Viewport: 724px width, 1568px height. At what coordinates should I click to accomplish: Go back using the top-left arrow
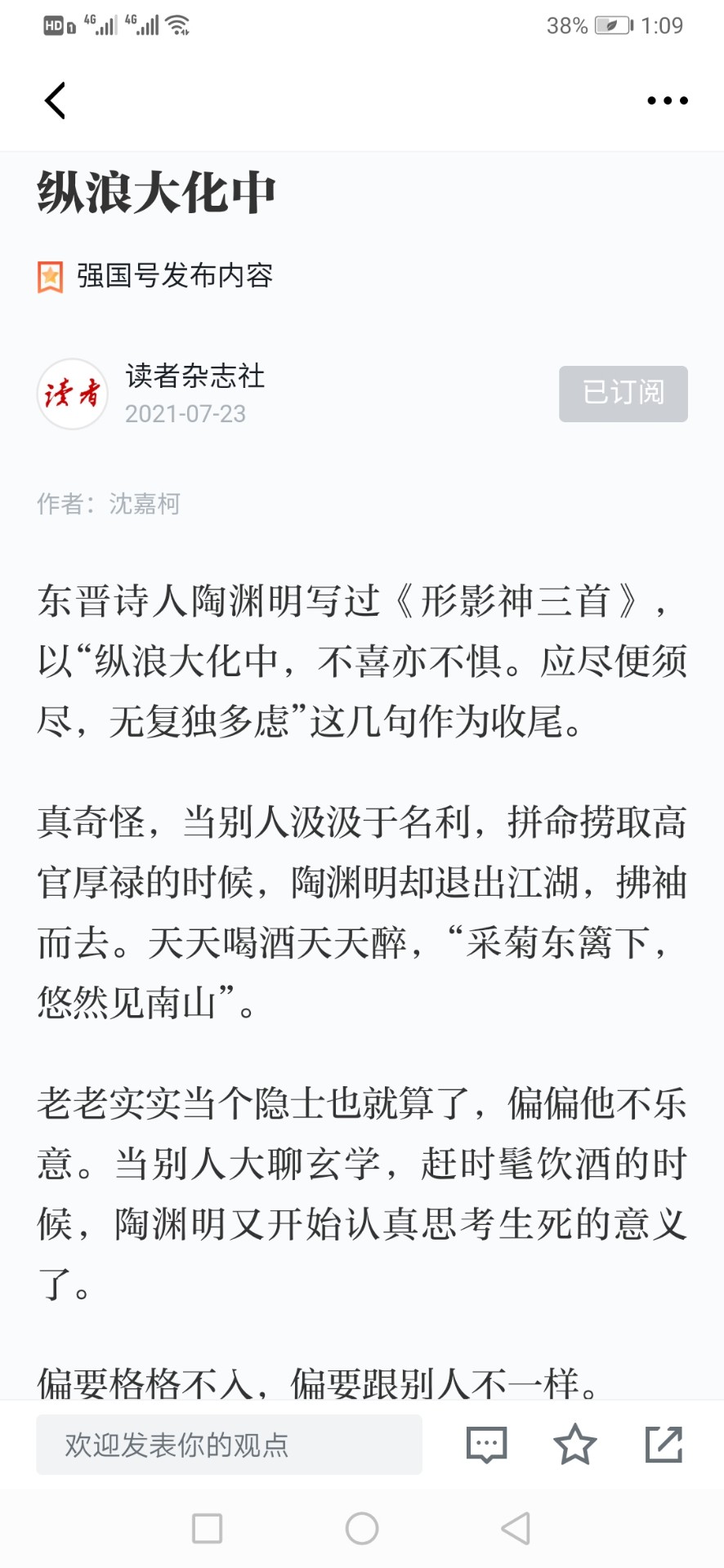55,100
